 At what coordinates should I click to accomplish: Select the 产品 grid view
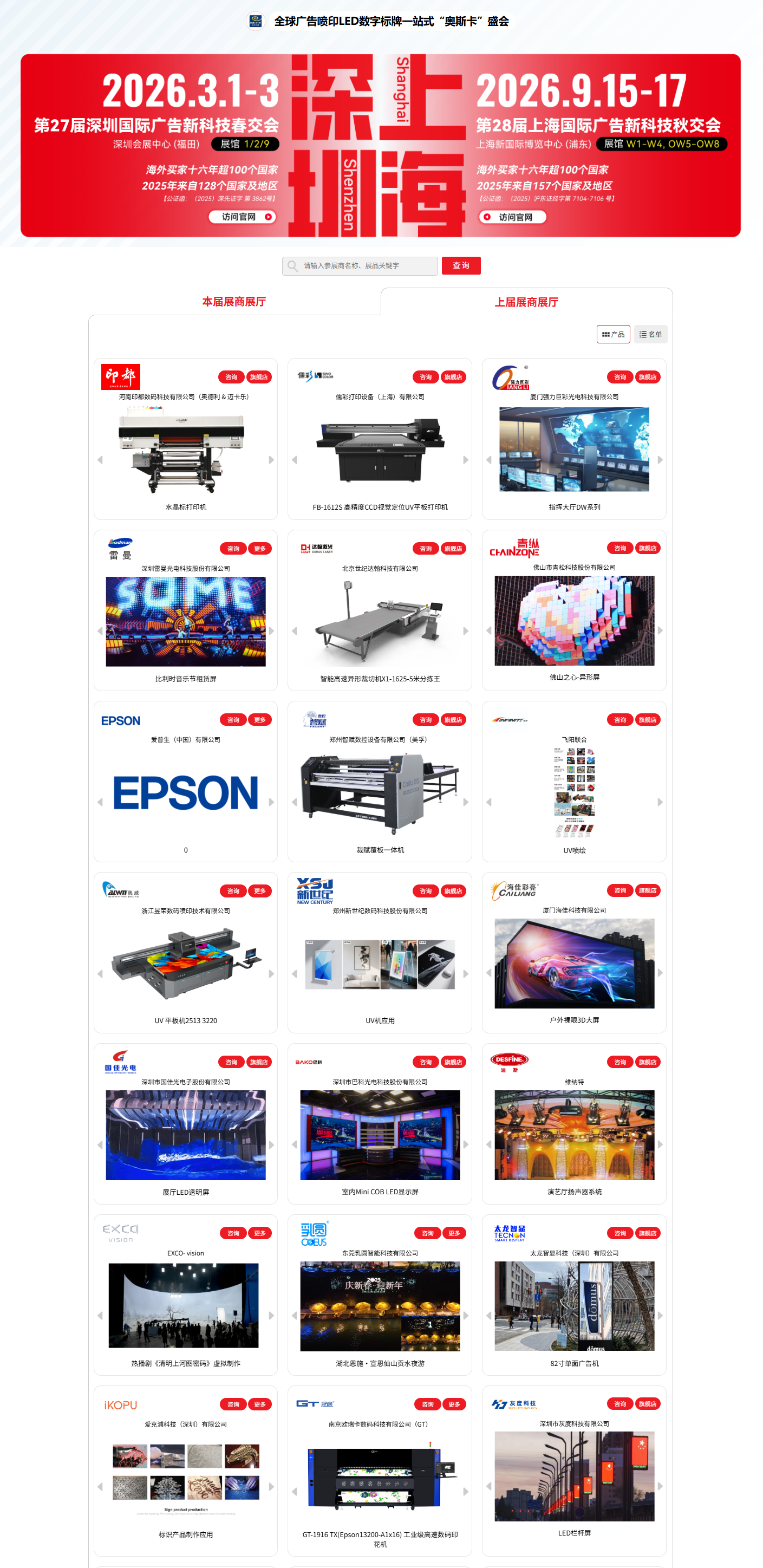click(x=612, y=334)
